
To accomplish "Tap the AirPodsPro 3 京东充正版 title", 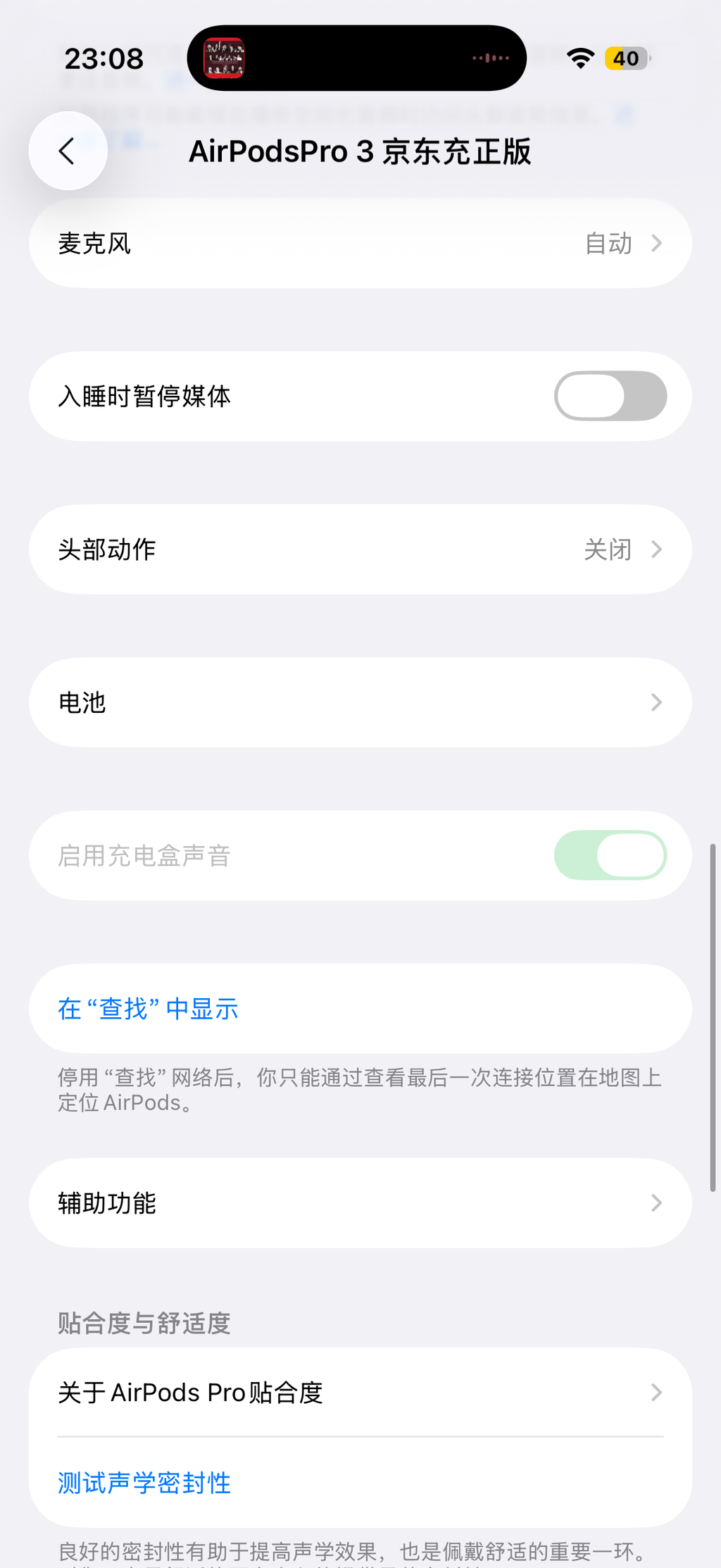I will click(360, 151).
